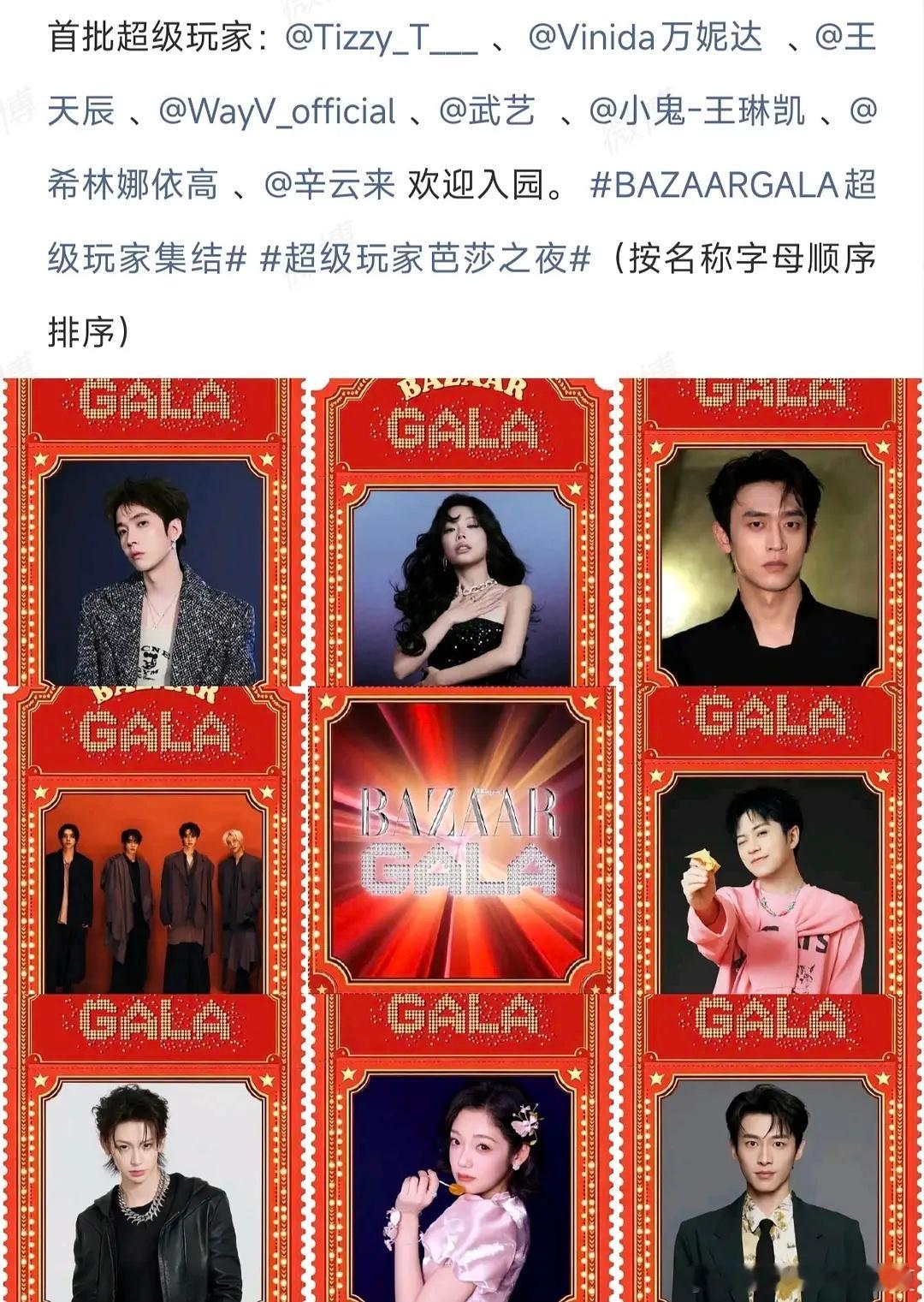This screenshot has height=1302, width=924.
Task: Tap the @辛云来 mention
Action: point(329,185)
